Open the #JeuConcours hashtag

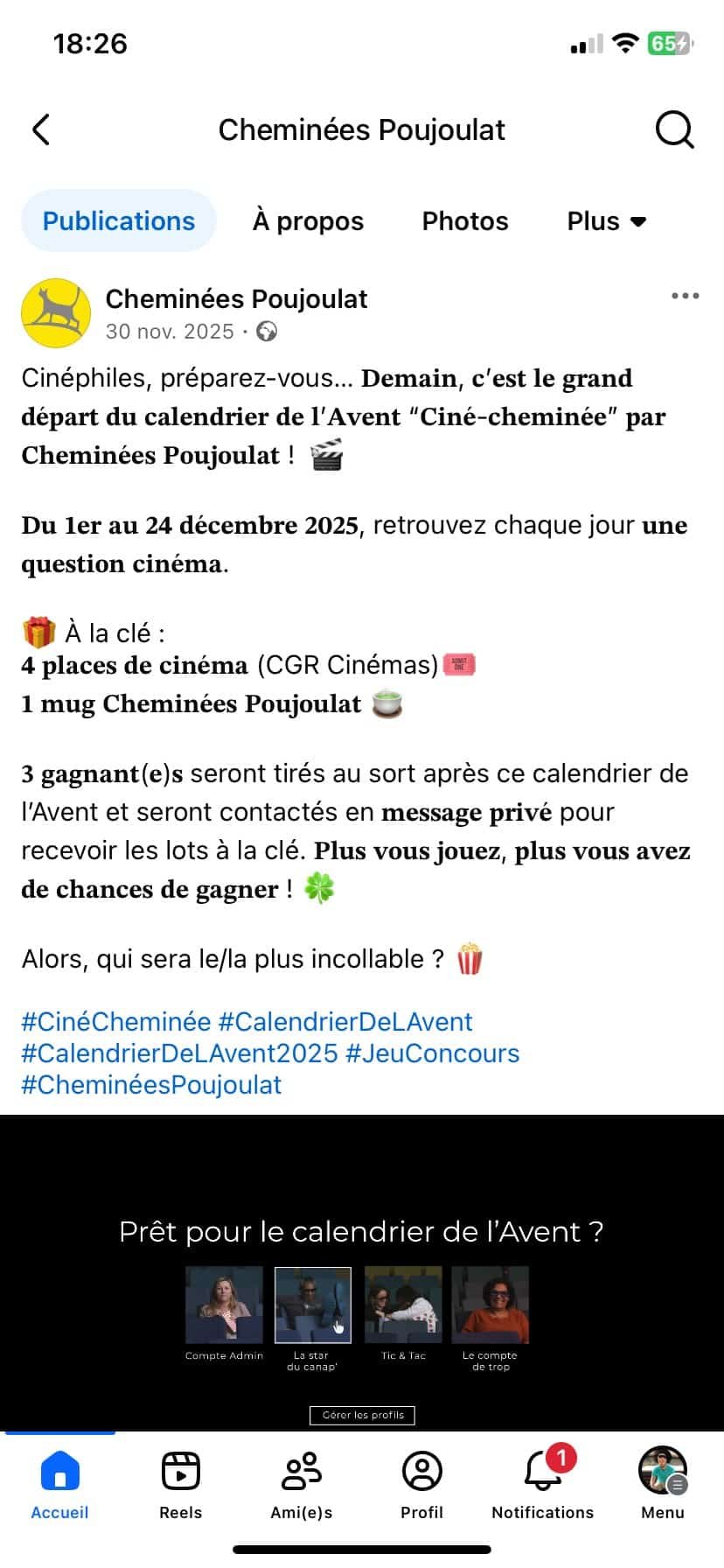click(x=433, y=1053)
